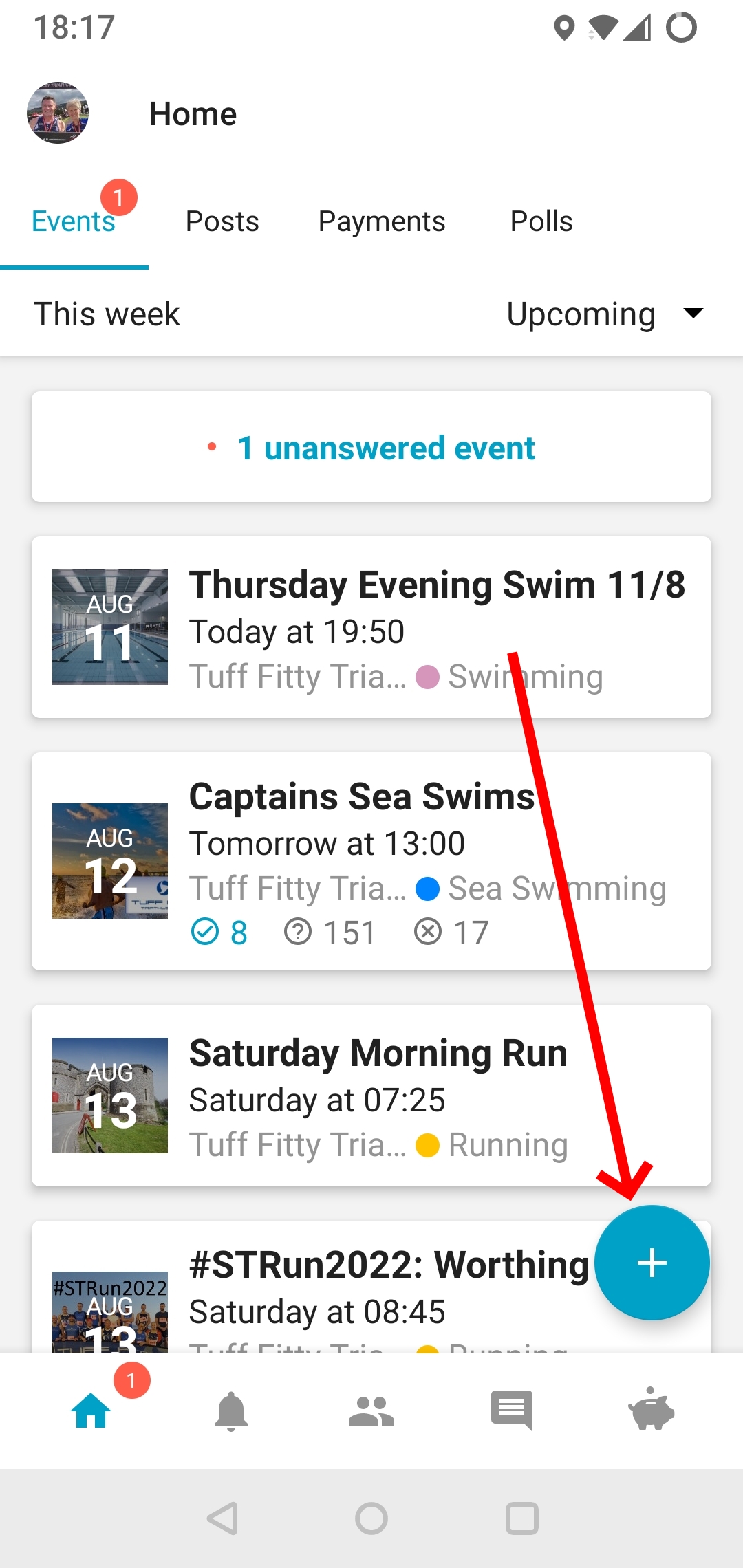Go back using the system back button

[x=223, y=1518]
